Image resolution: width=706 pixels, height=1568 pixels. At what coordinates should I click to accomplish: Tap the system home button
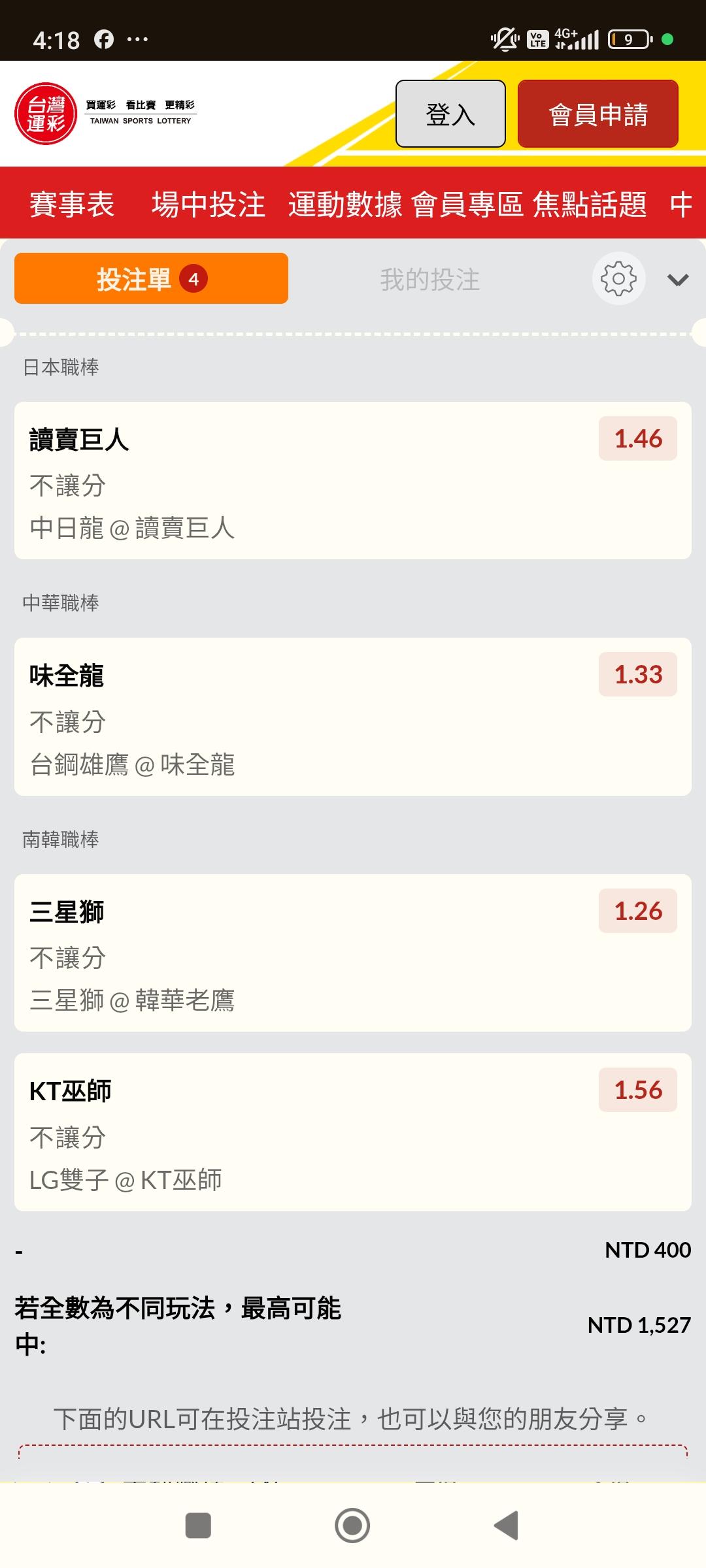pos(352,1526)
